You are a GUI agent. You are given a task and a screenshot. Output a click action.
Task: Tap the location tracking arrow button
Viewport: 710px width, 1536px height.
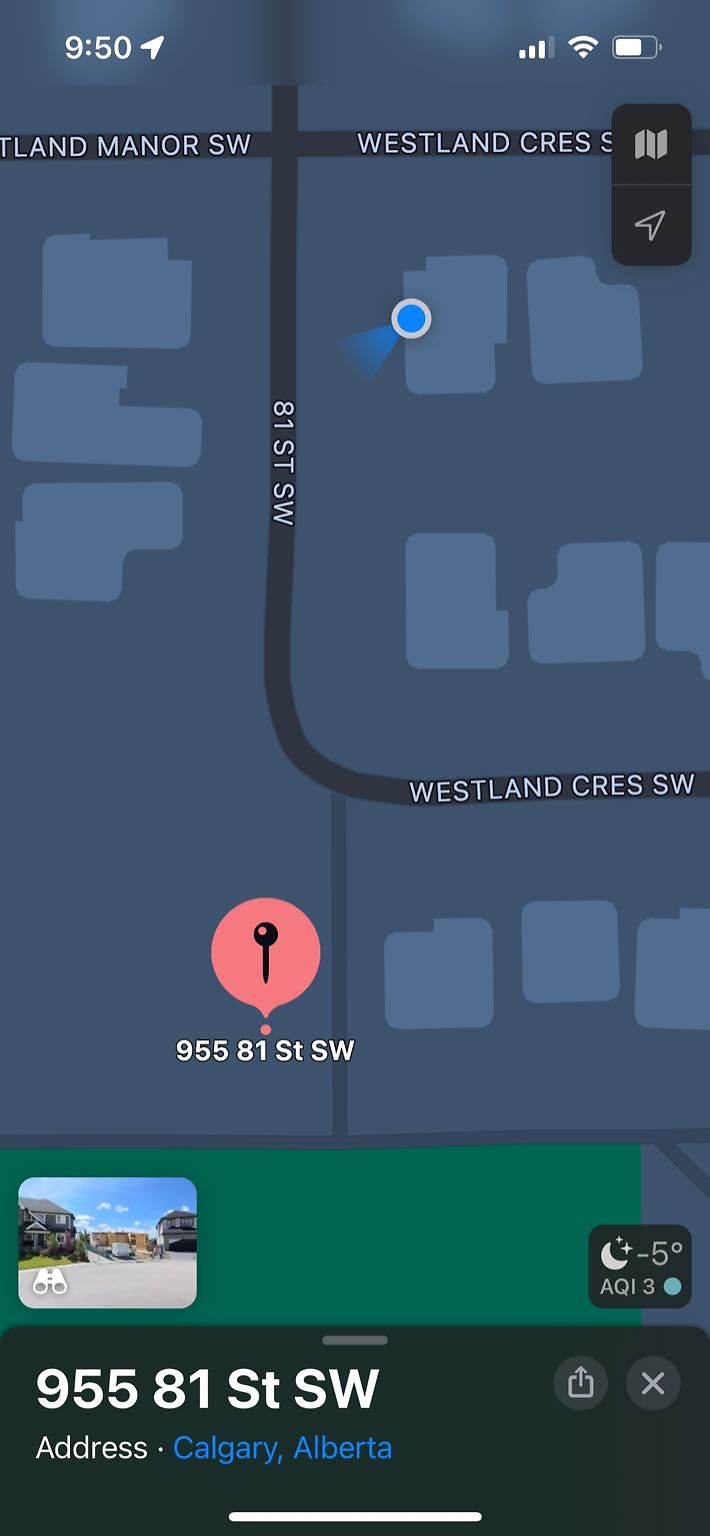651,225
